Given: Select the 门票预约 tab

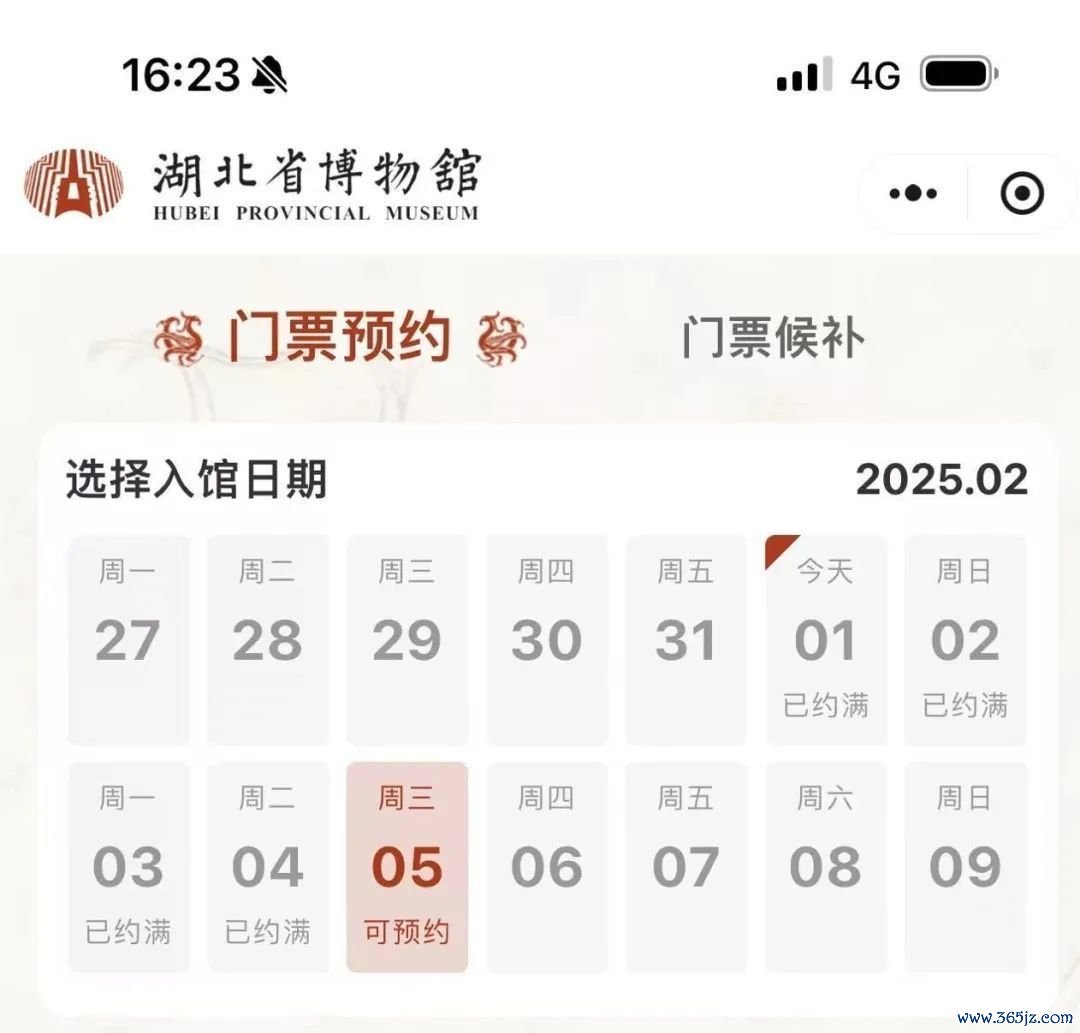Looking at the screenshot, I should (x=340, y=338).
